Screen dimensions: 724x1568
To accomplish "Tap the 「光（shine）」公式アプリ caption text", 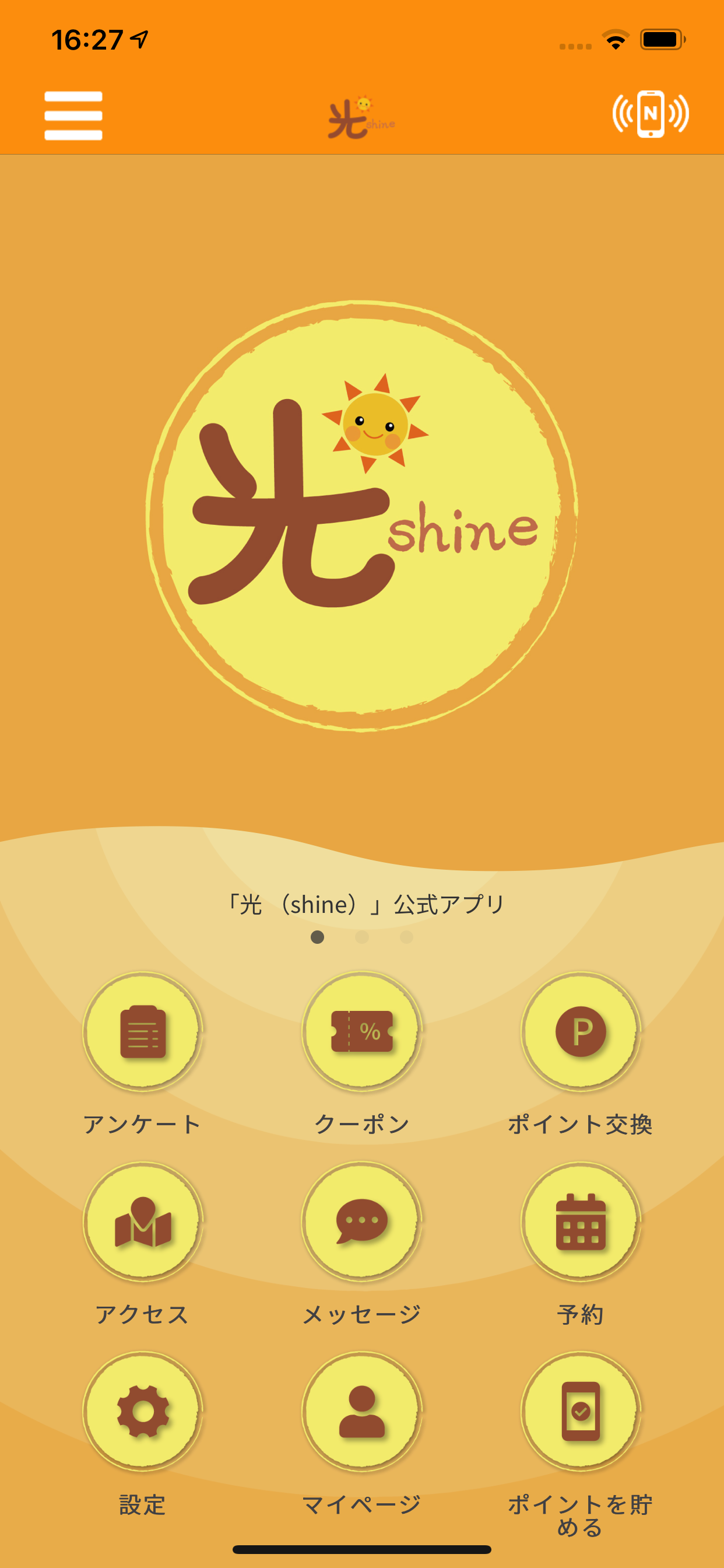I will click(x=365, y=905).
